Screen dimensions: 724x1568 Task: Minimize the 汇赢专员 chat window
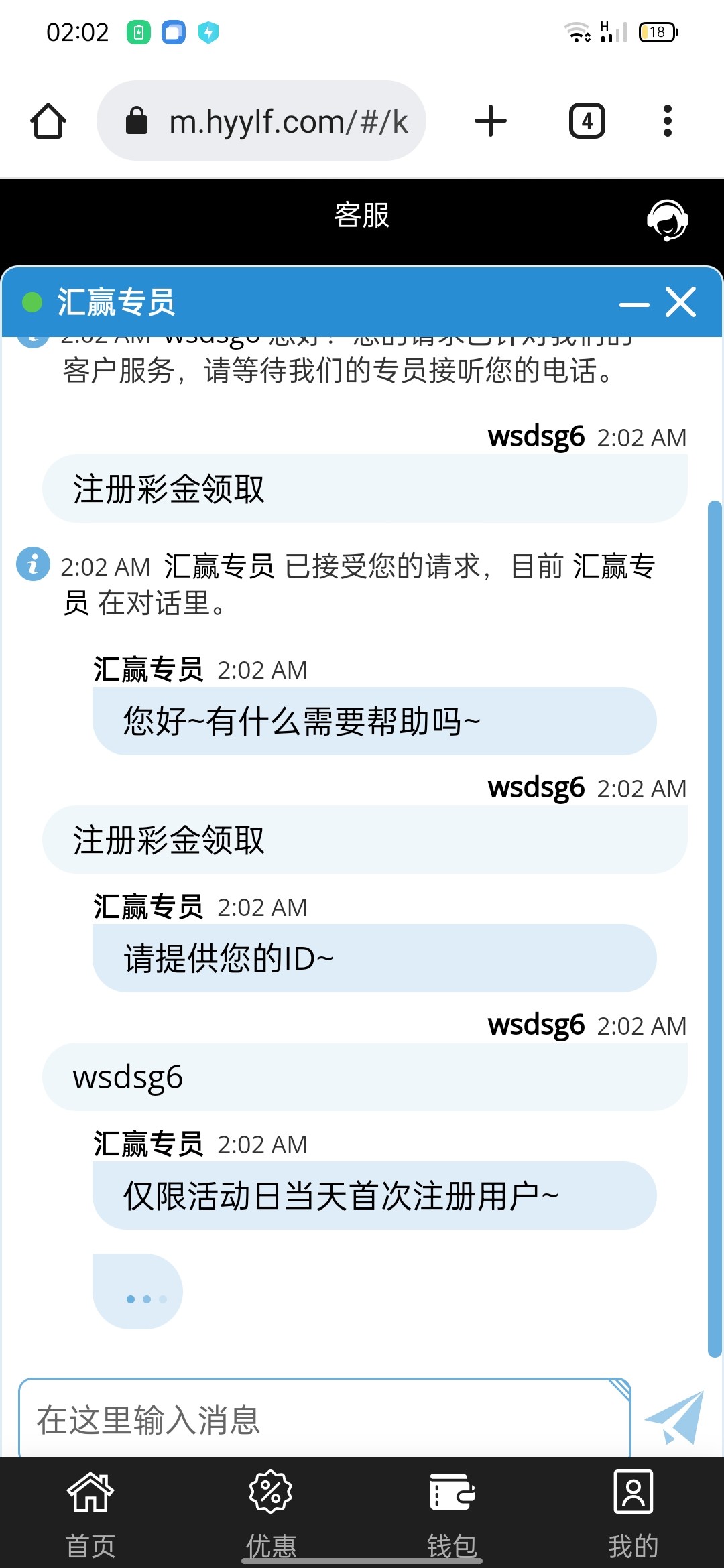point(634,304)
